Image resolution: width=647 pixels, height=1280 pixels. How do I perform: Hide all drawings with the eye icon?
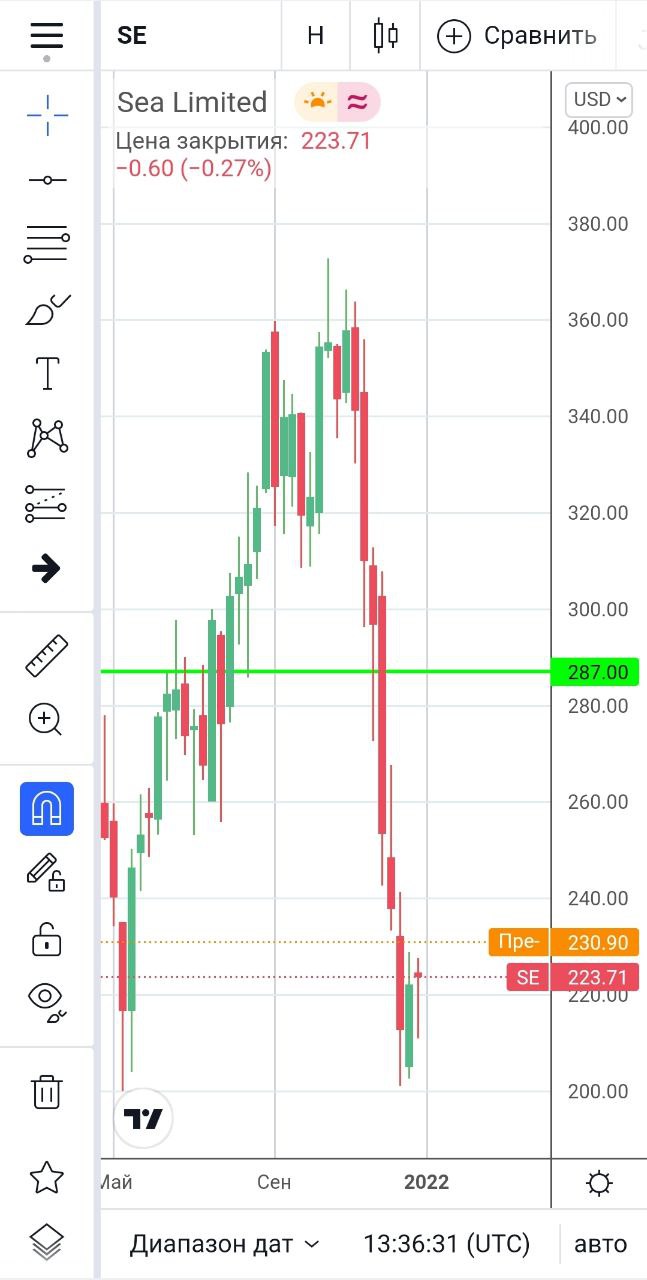[47, 1000]
